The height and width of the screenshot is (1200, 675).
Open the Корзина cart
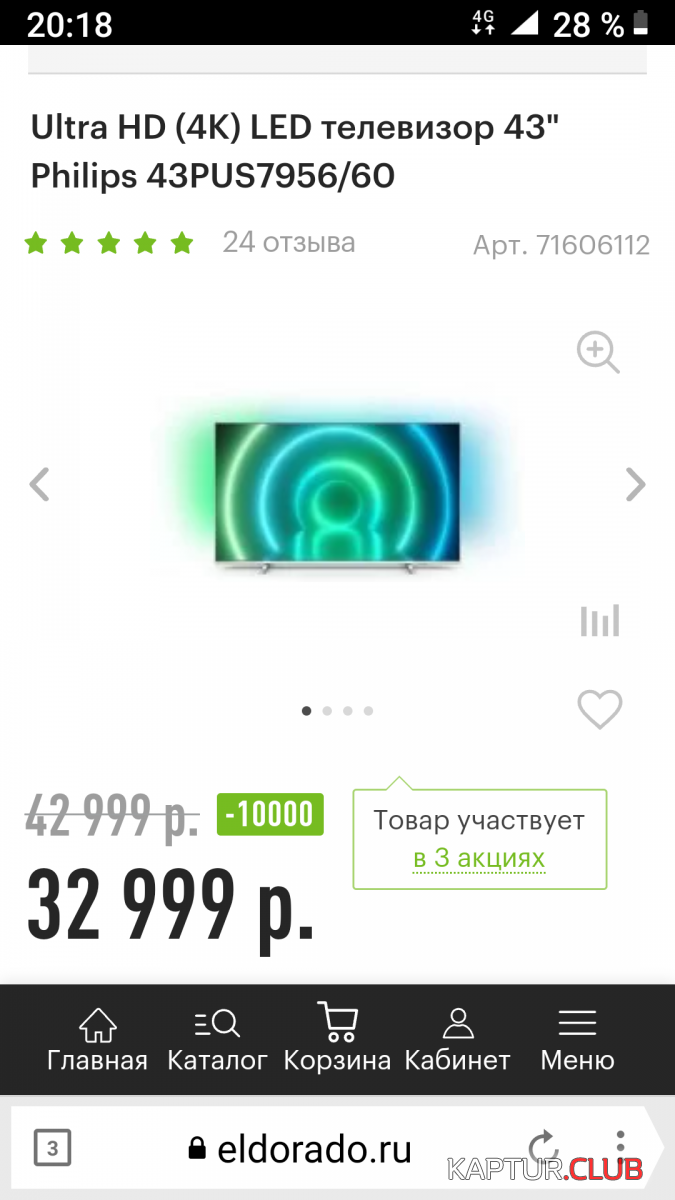point(337,1039)
